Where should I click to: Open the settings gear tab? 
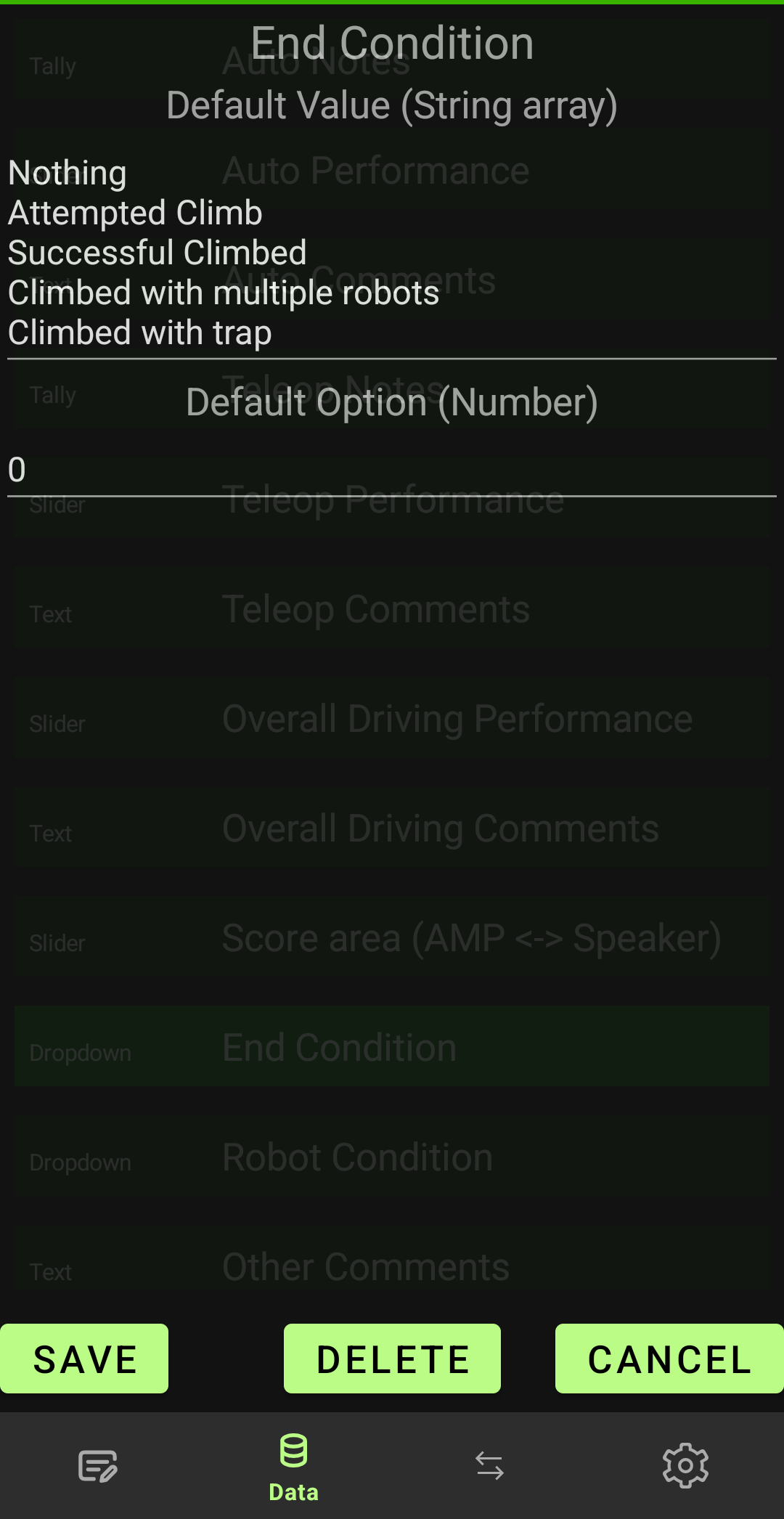coord(685,1465)
